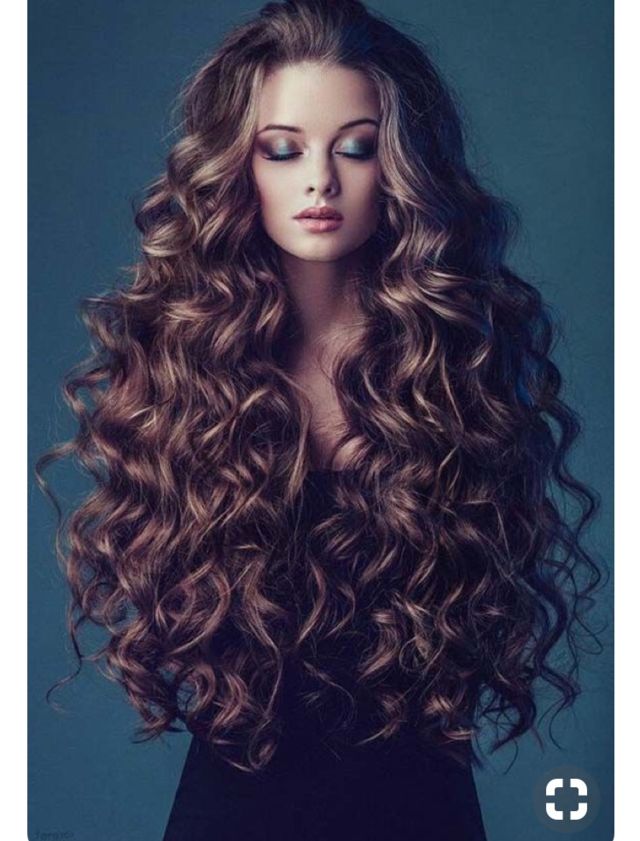Open visual search on this image
Image resolution: width=640 pixels, height=841 pixels.
[x=566, y=798]
